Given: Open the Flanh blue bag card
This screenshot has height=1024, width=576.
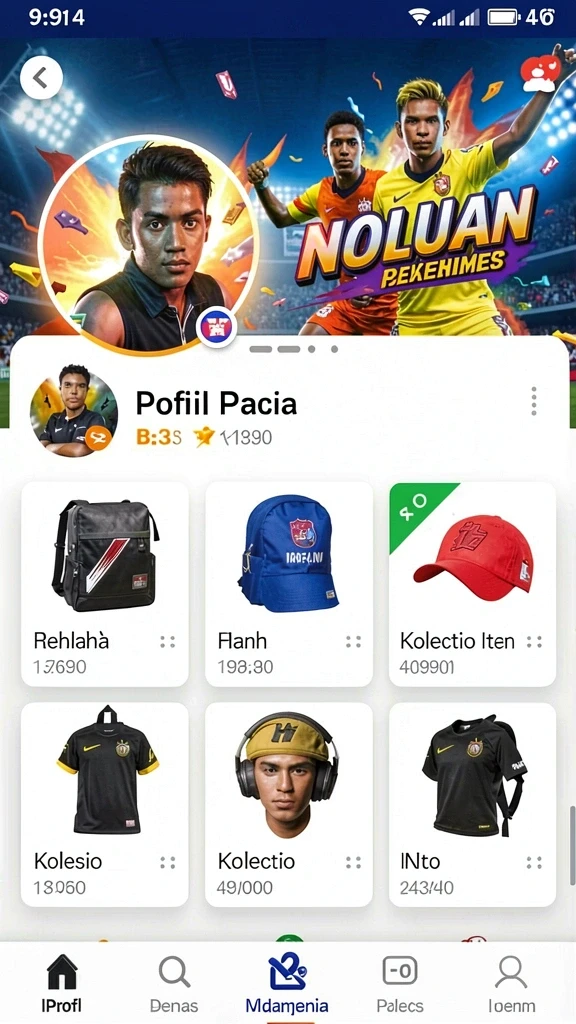Looking at the screenshot, I should point(289,584).
